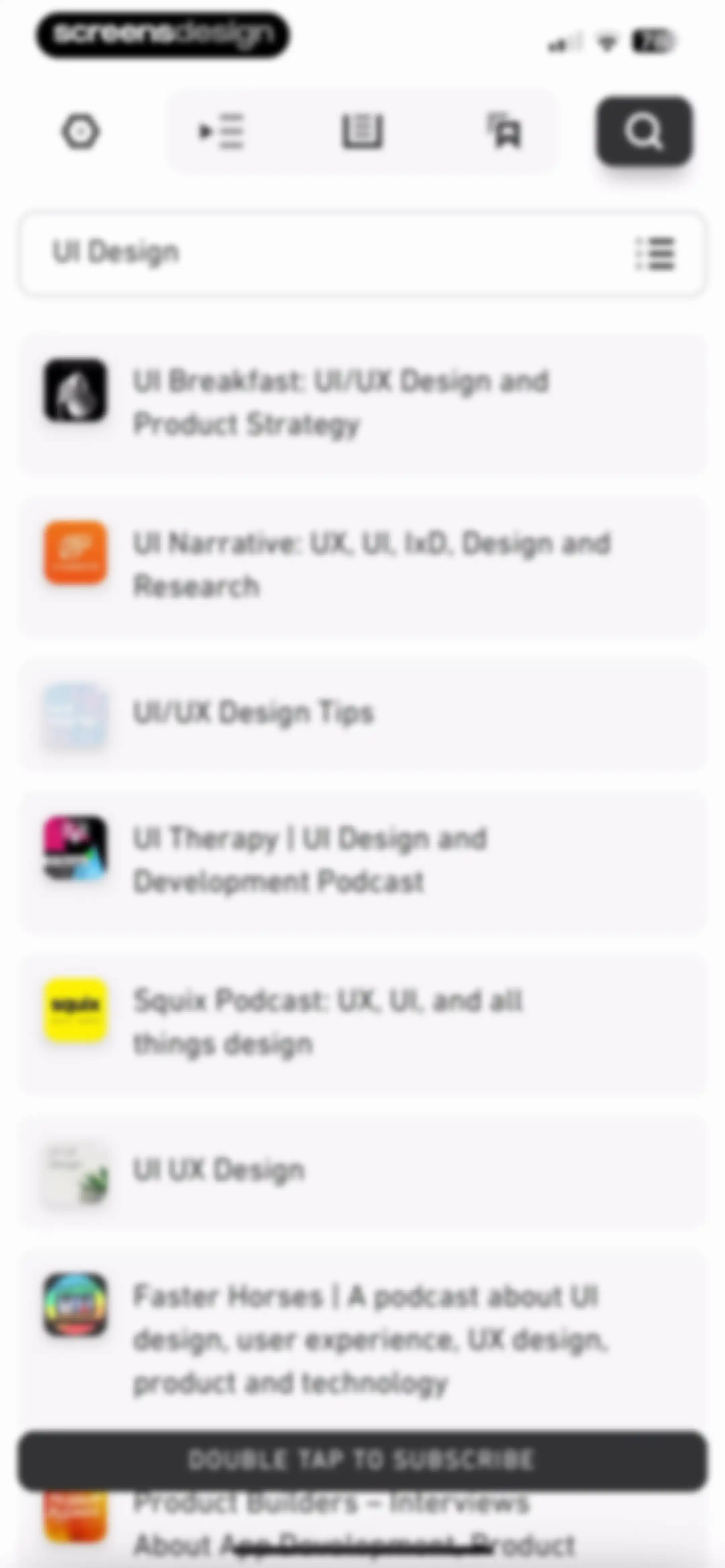Viewport: 725px width, 1568px height.
Task: Tap the dark search button
Action: pyautogui.click(x=644, y=132)
